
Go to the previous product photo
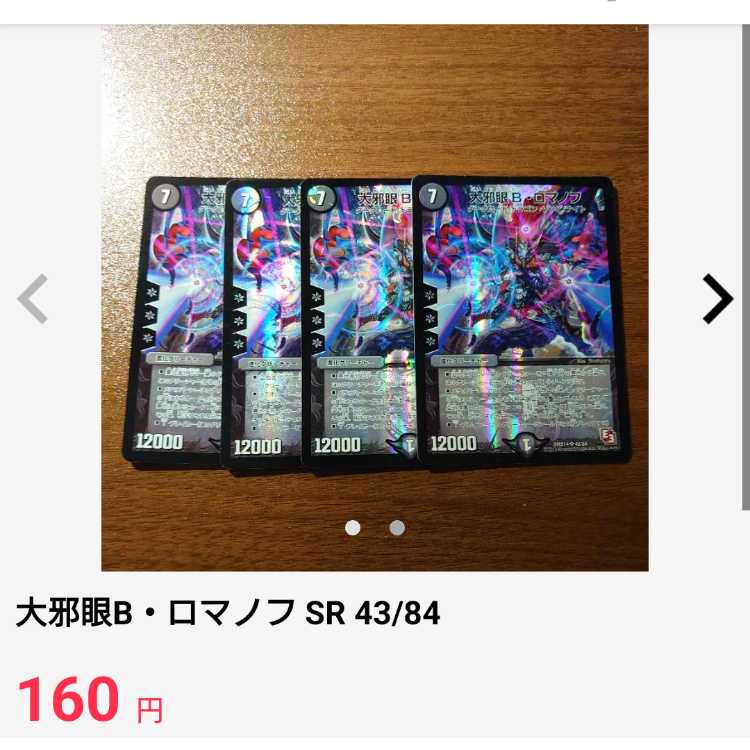tap(33, 299)
